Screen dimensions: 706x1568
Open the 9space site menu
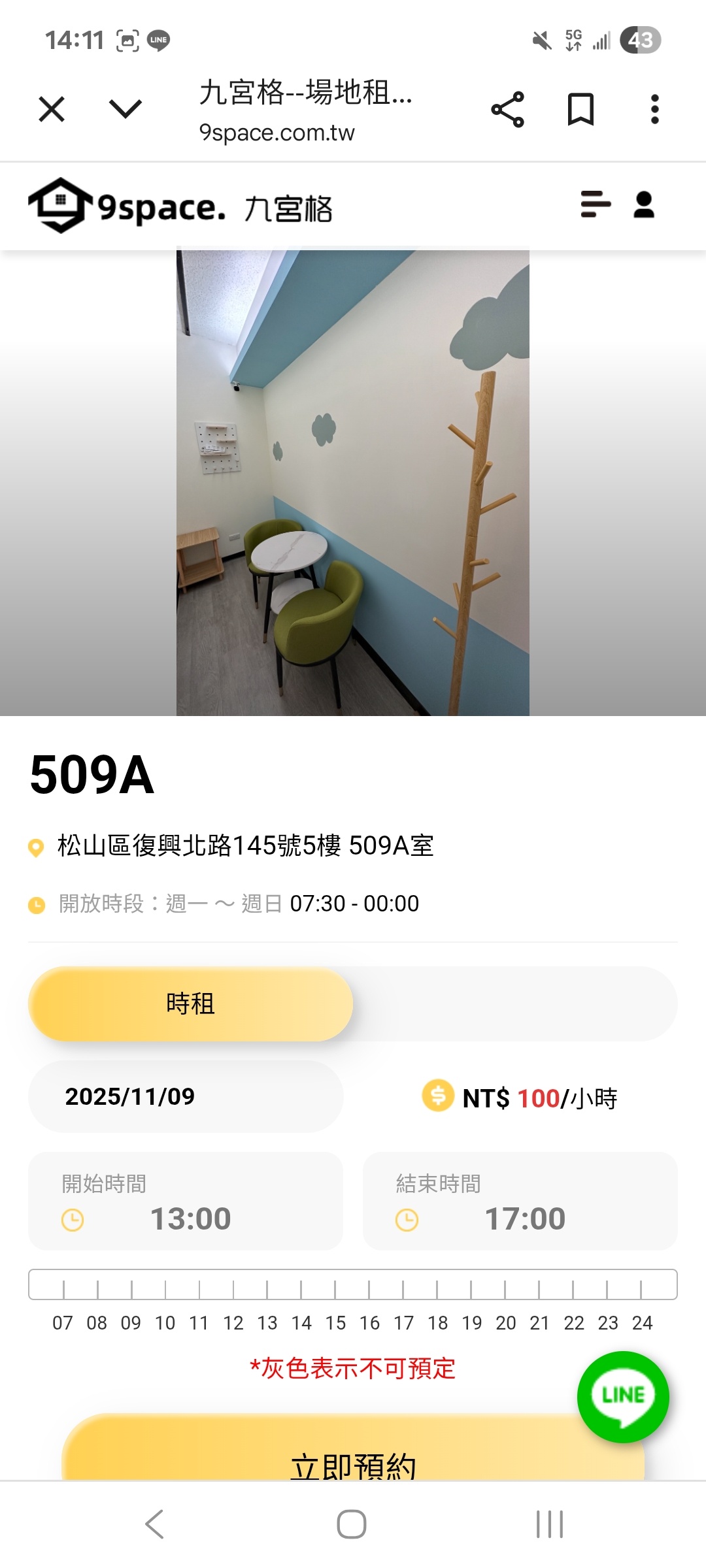coord(596,204)
